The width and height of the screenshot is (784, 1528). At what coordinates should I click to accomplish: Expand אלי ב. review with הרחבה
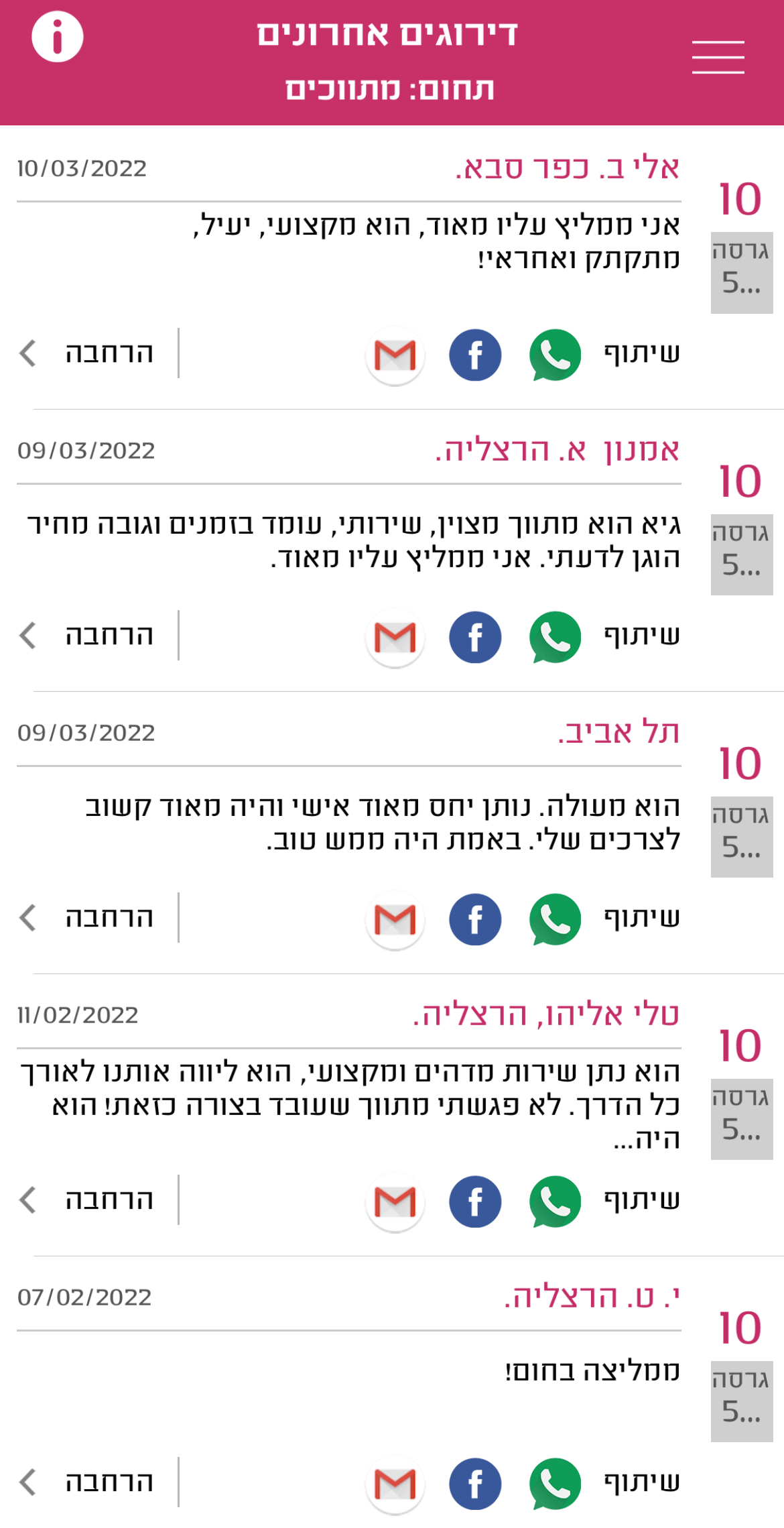coord(87,353)
